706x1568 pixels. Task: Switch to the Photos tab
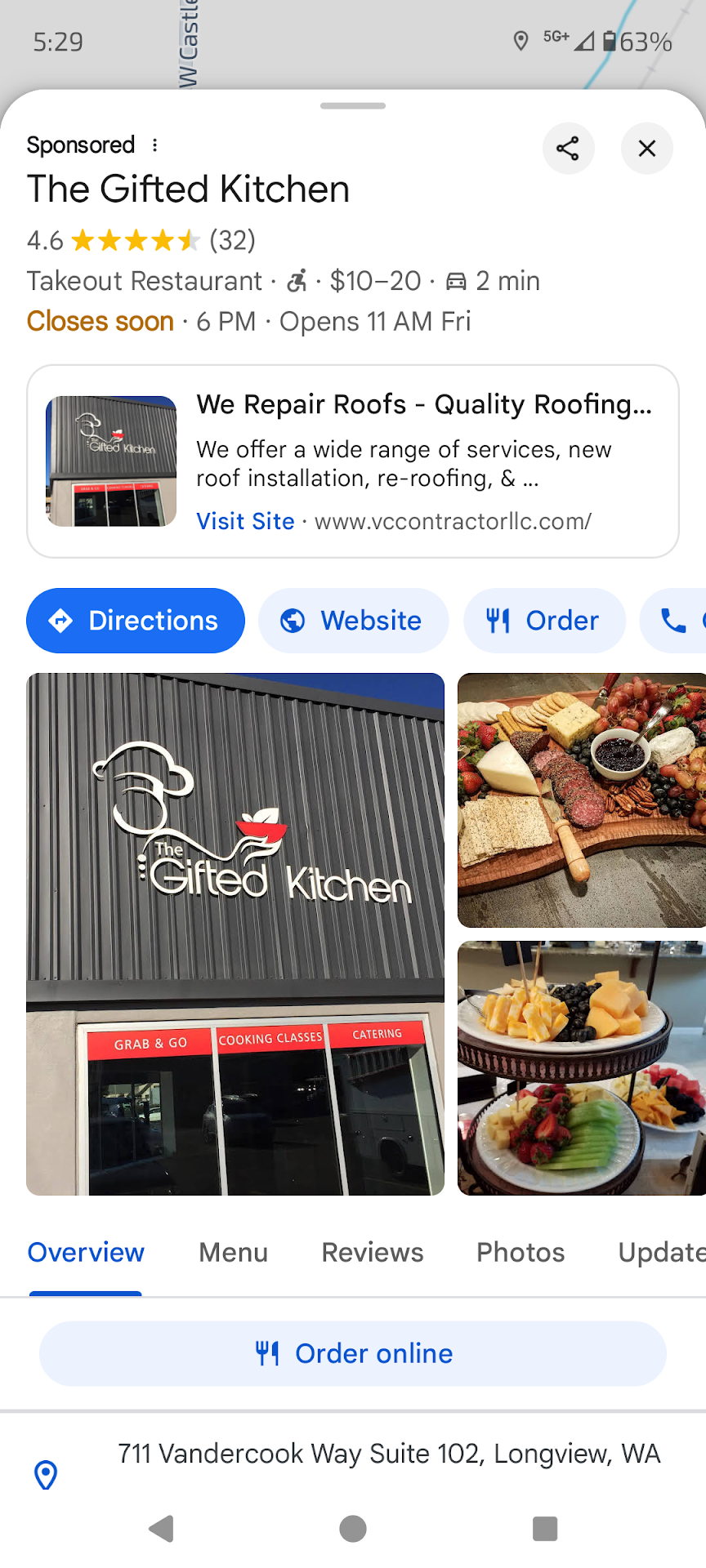click(521, 1252)
